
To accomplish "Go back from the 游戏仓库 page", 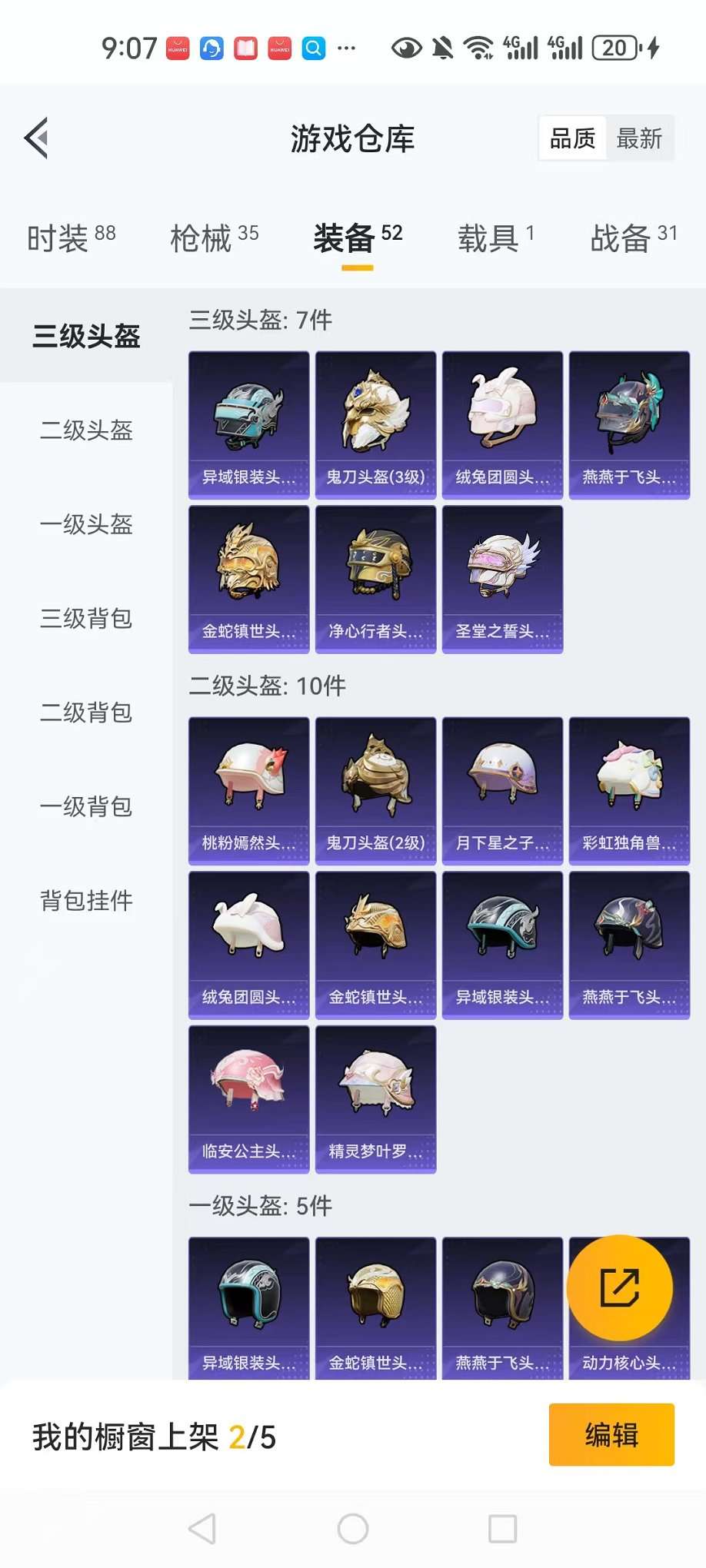I will coord(37,138).
